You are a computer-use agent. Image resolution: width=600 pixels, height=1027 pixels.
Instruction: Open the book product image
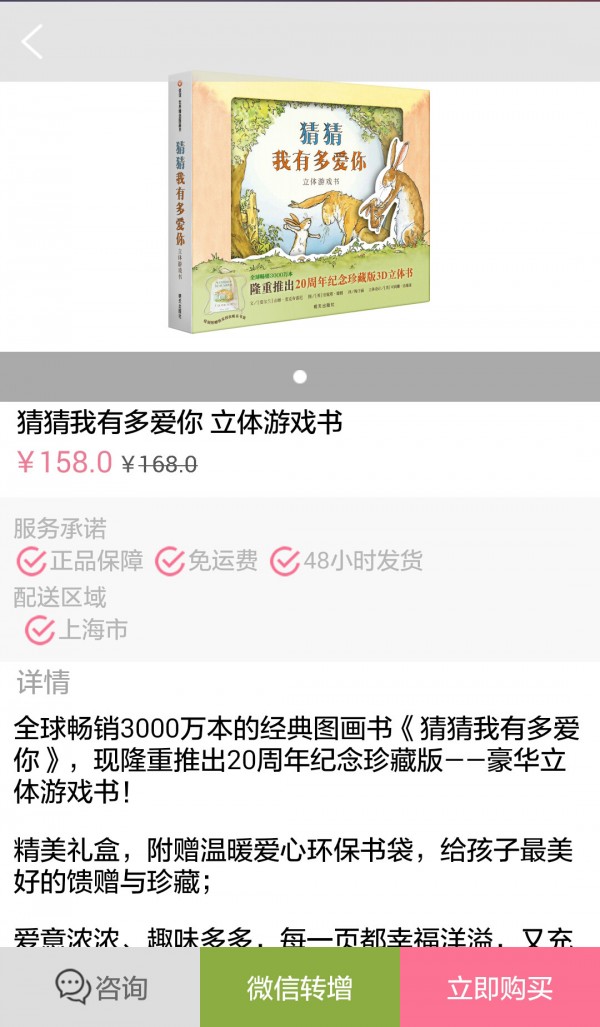tap(299, 202)
